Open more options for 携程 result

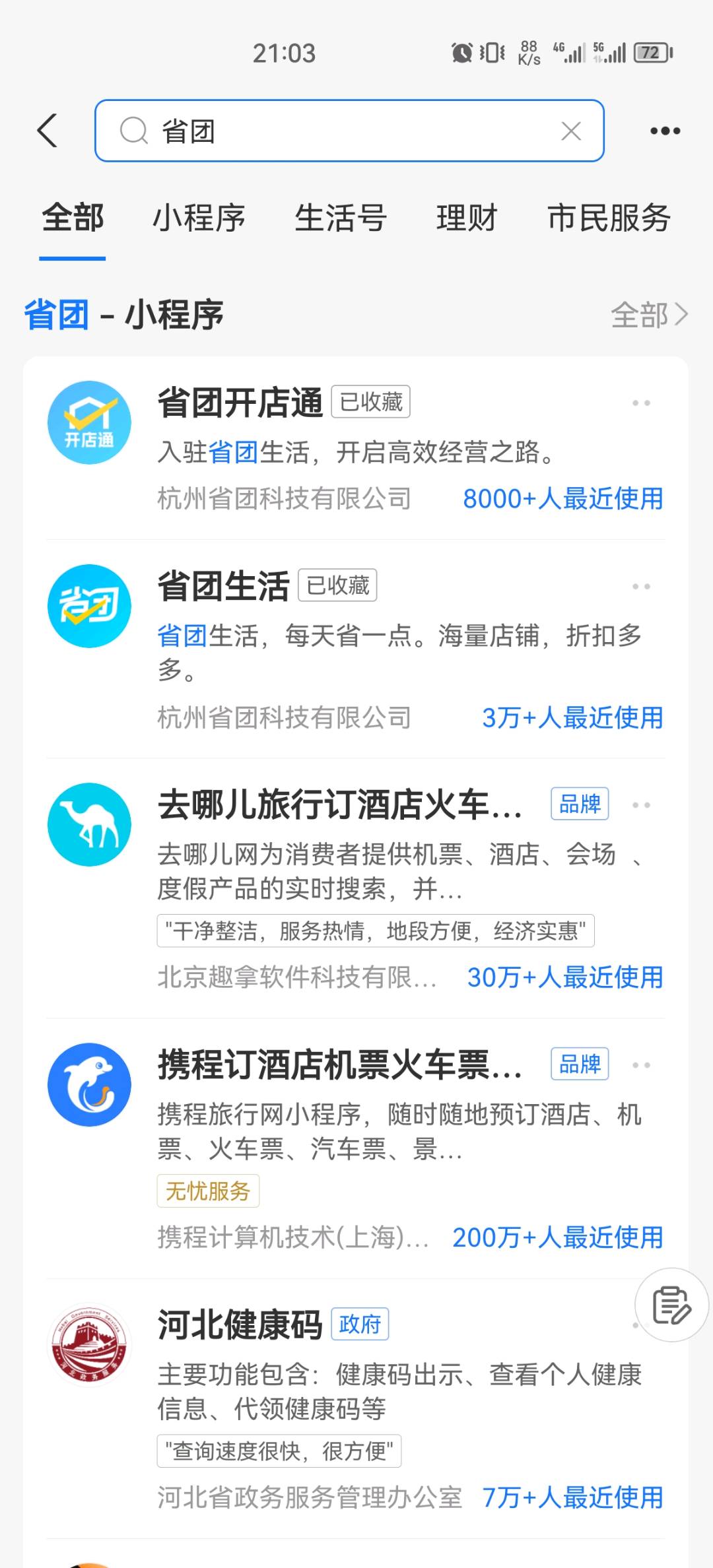pos(641,1065)
